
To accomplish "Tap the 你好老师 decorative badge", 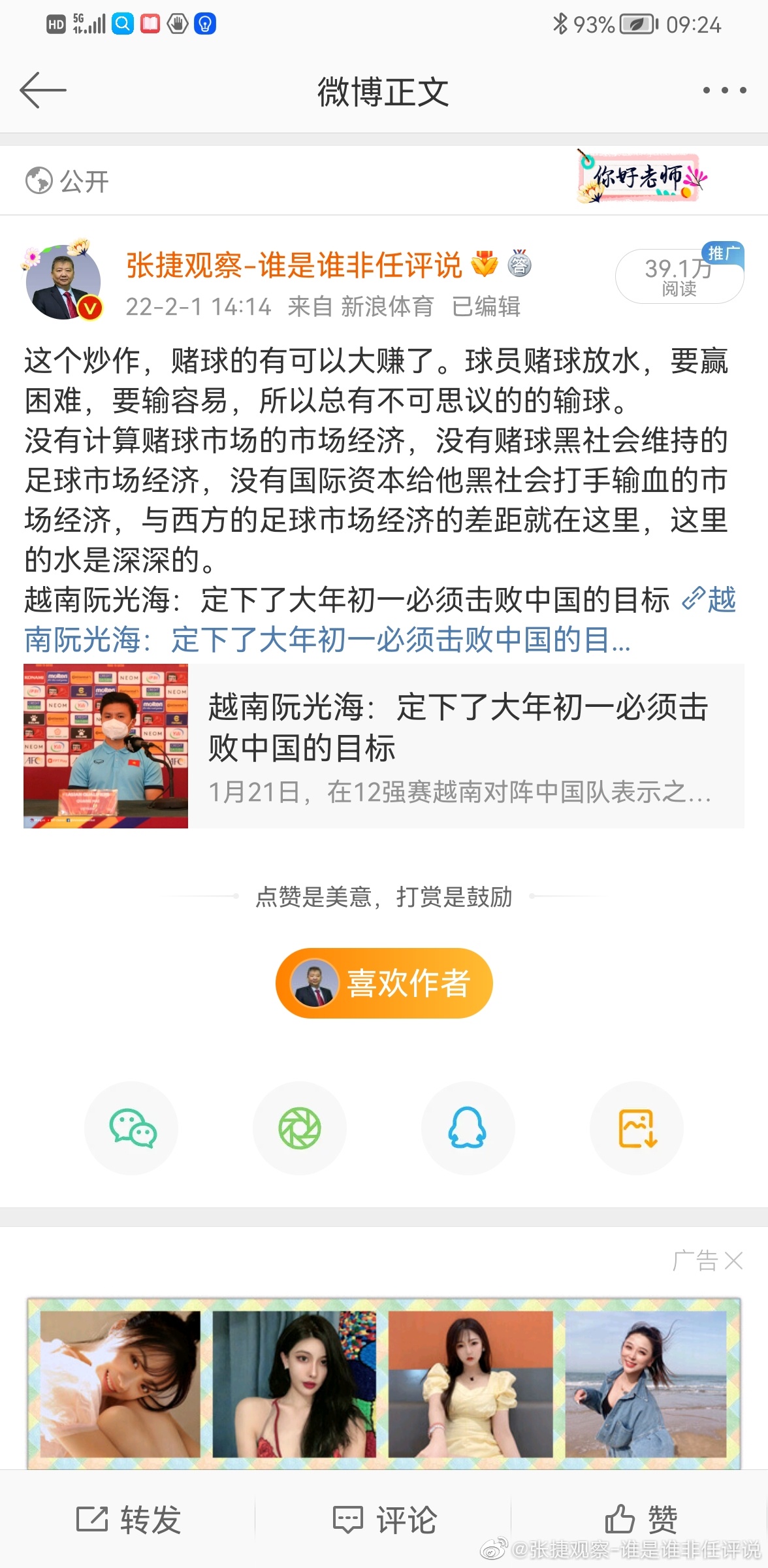I will 640,177.
